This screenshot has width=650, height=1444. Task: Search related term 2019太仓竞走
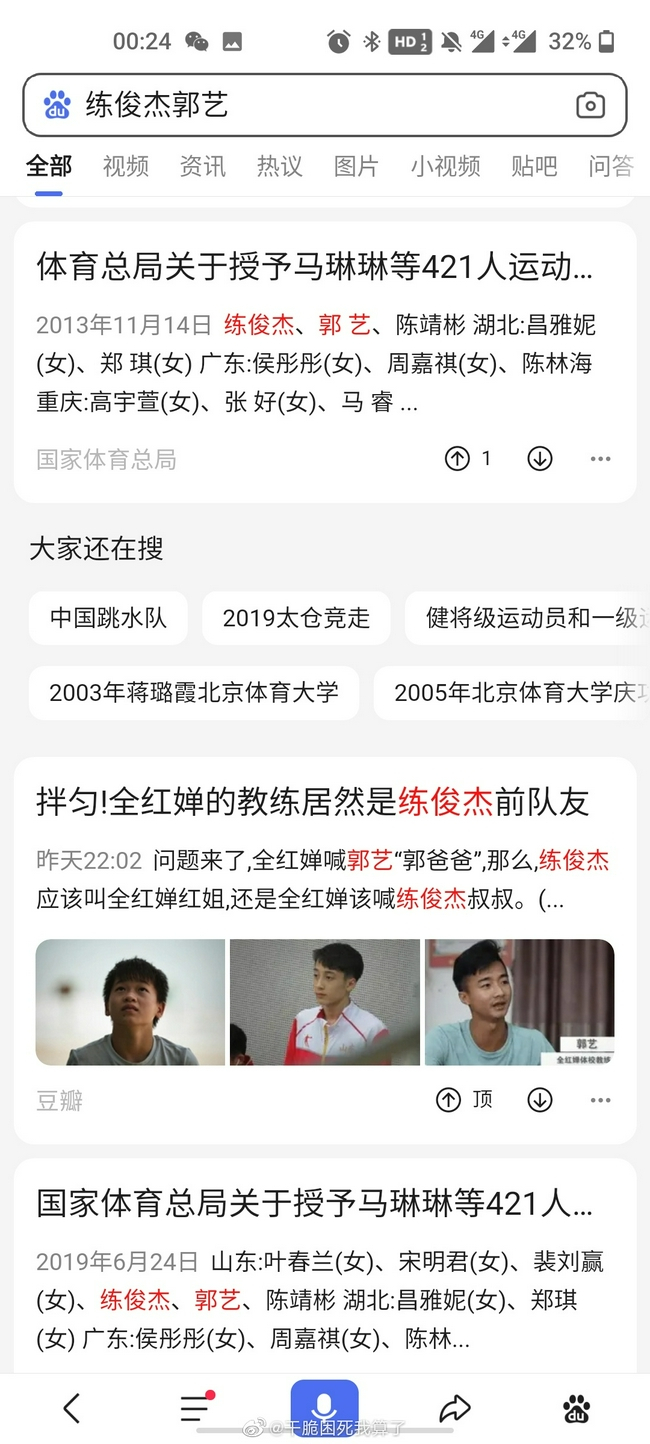tap(296, 618)
